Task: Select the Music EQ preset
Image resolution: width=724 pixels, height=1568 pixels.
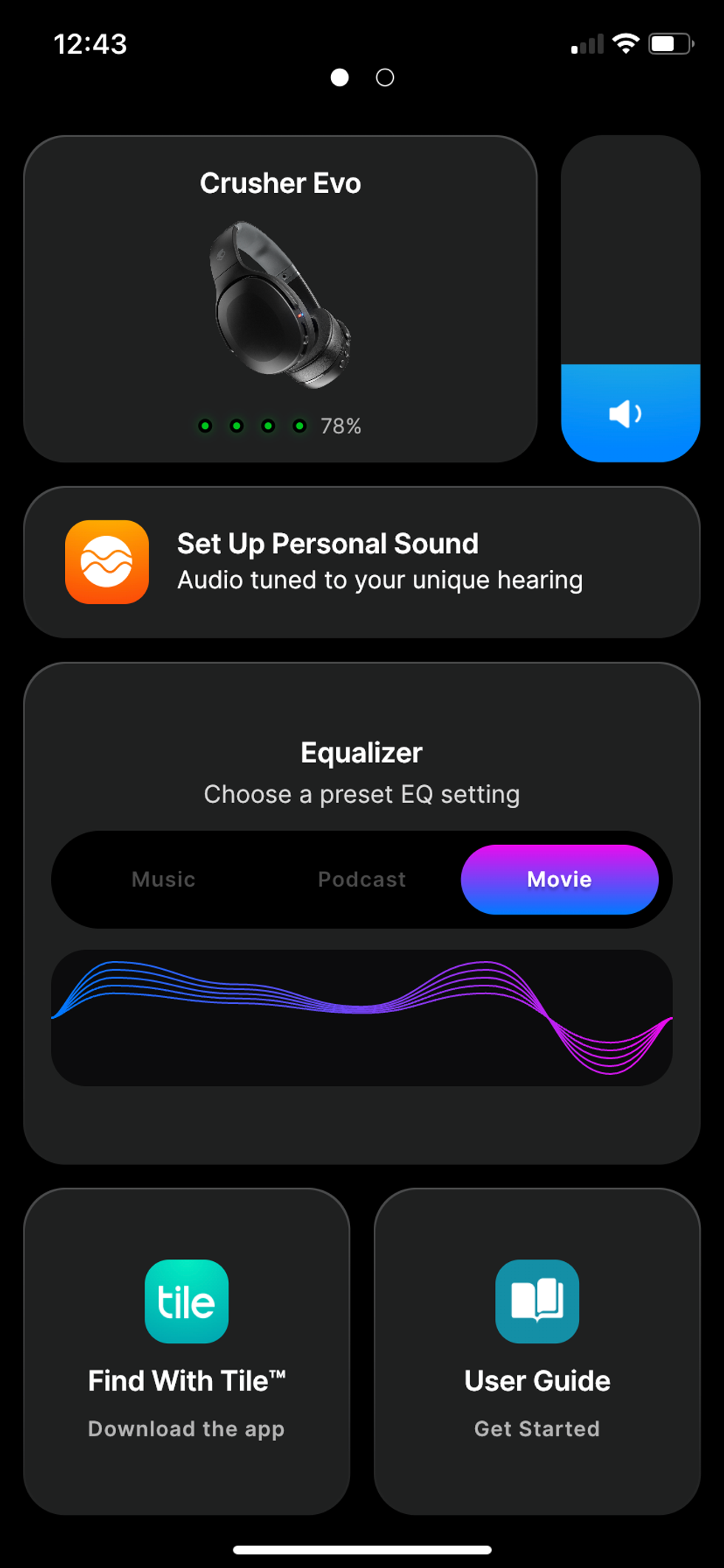Action: 163,879
